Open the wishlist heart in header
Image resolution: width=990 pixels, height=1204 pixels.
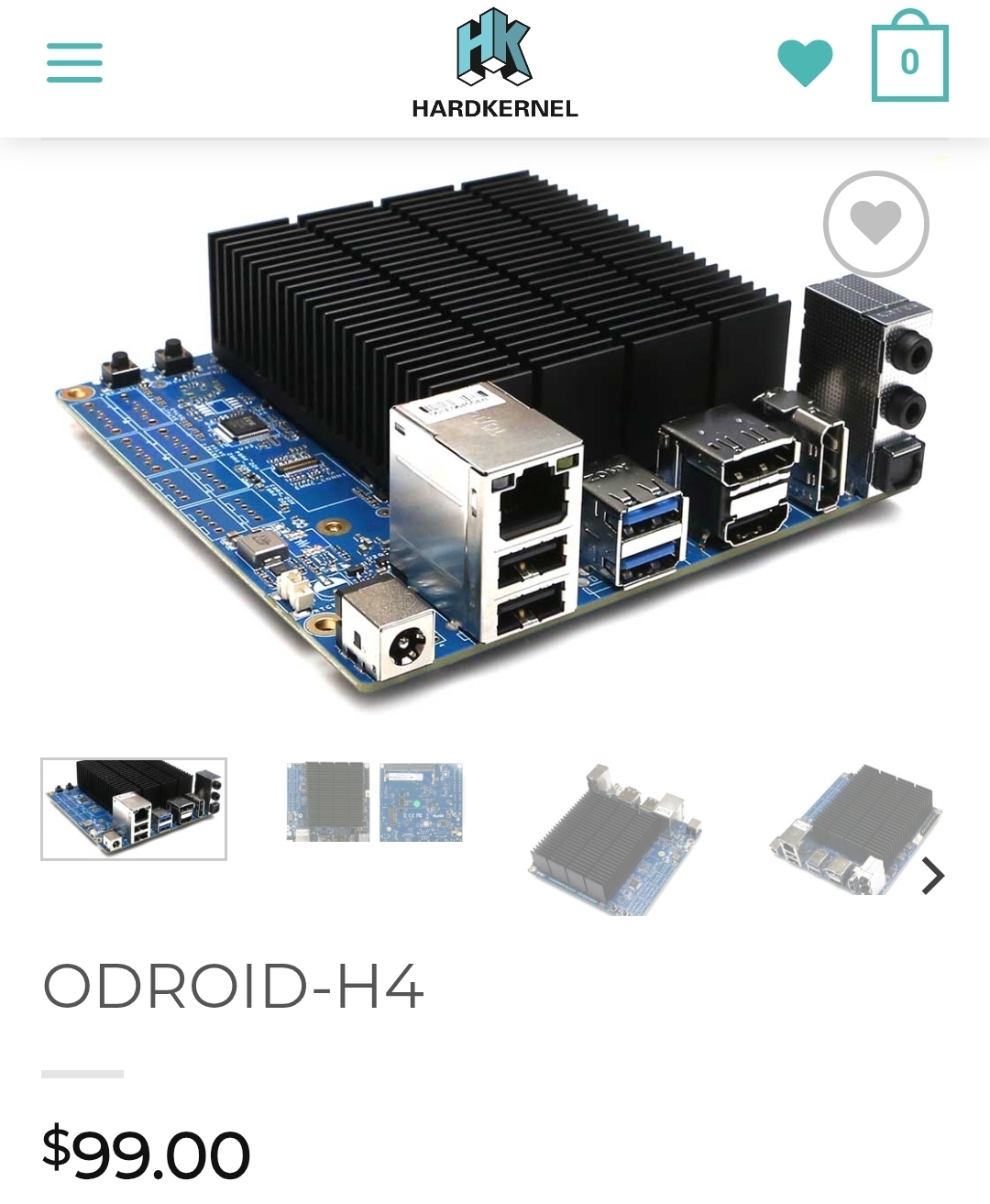[805, 62]
